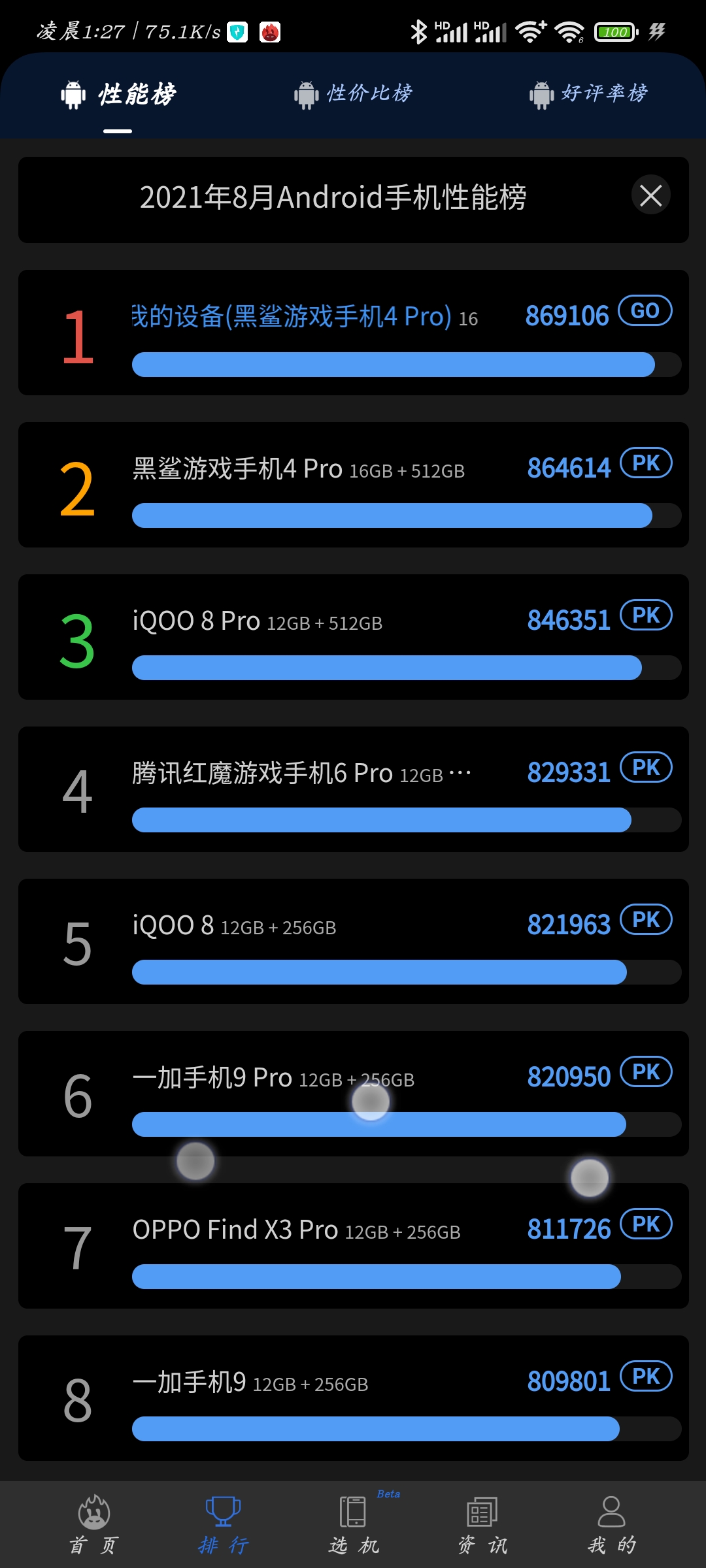Tap the GO button for my device
706x1568 pixels.
[645, 311]
